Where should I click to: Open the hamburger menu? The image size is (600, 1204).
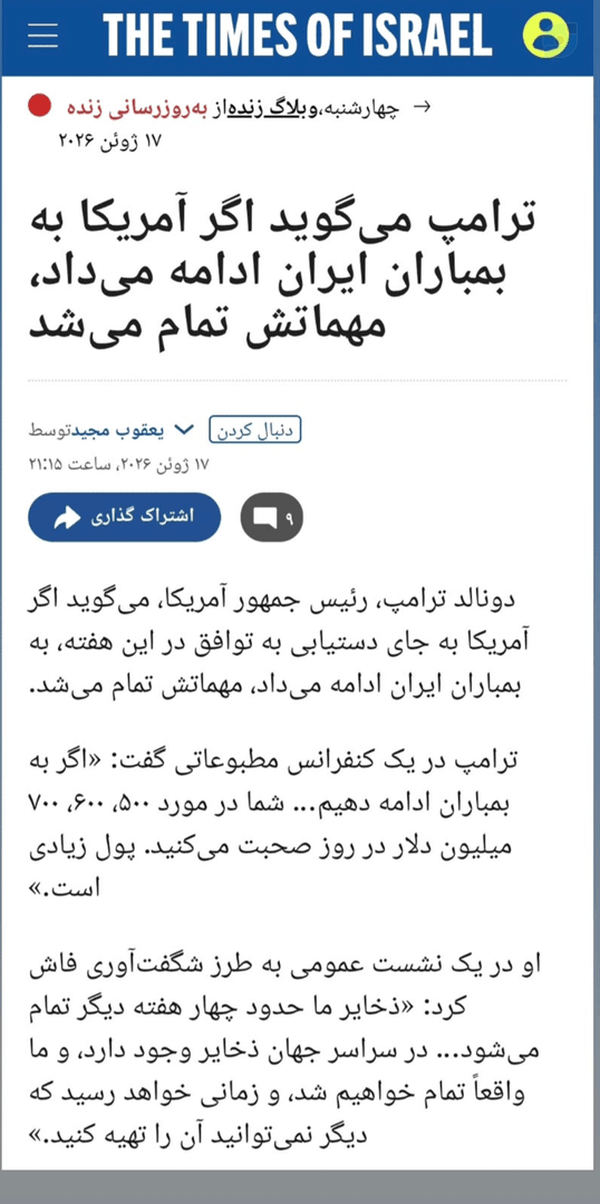click(x=43, y=35)
